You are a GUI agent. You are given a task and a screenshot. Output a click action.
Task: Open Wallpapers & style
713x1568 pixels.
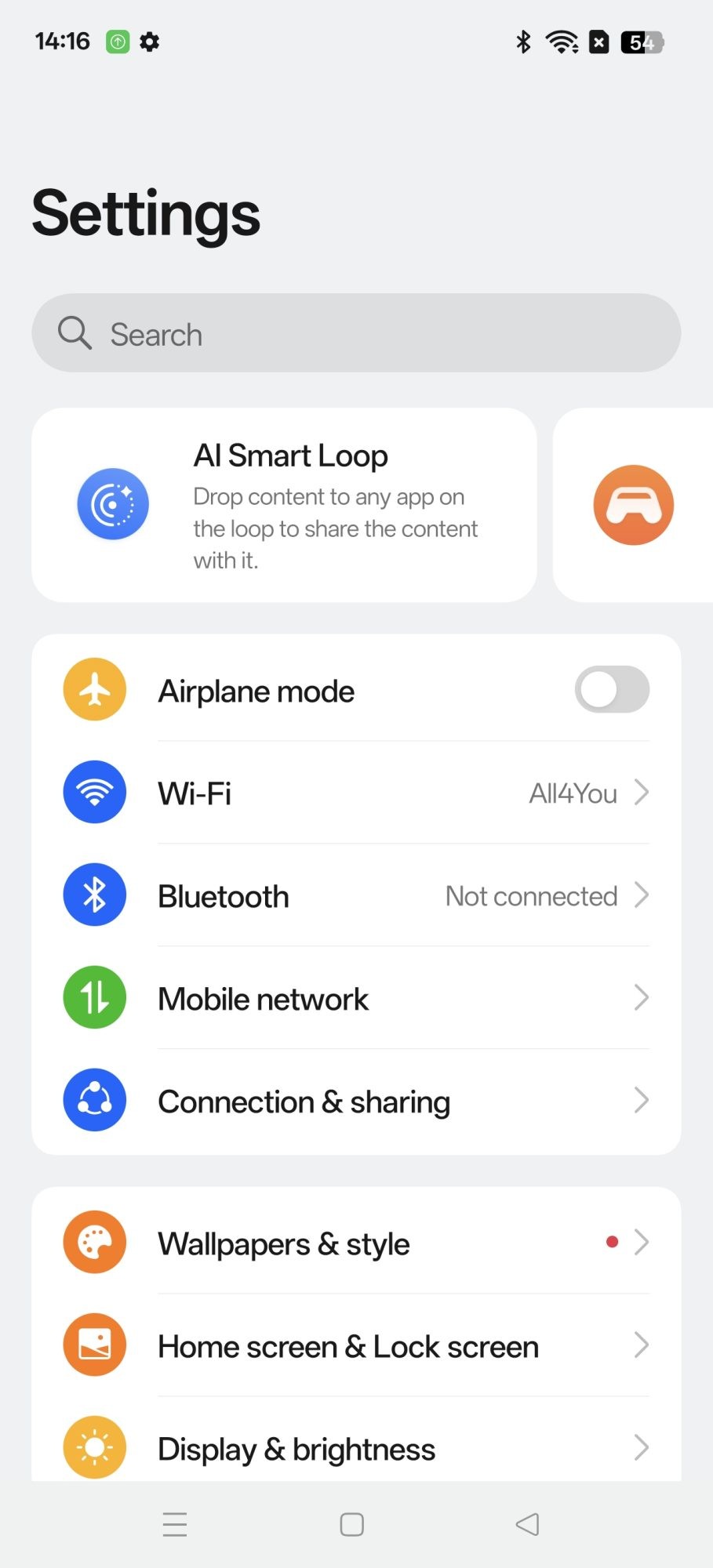coord(355,1243)
